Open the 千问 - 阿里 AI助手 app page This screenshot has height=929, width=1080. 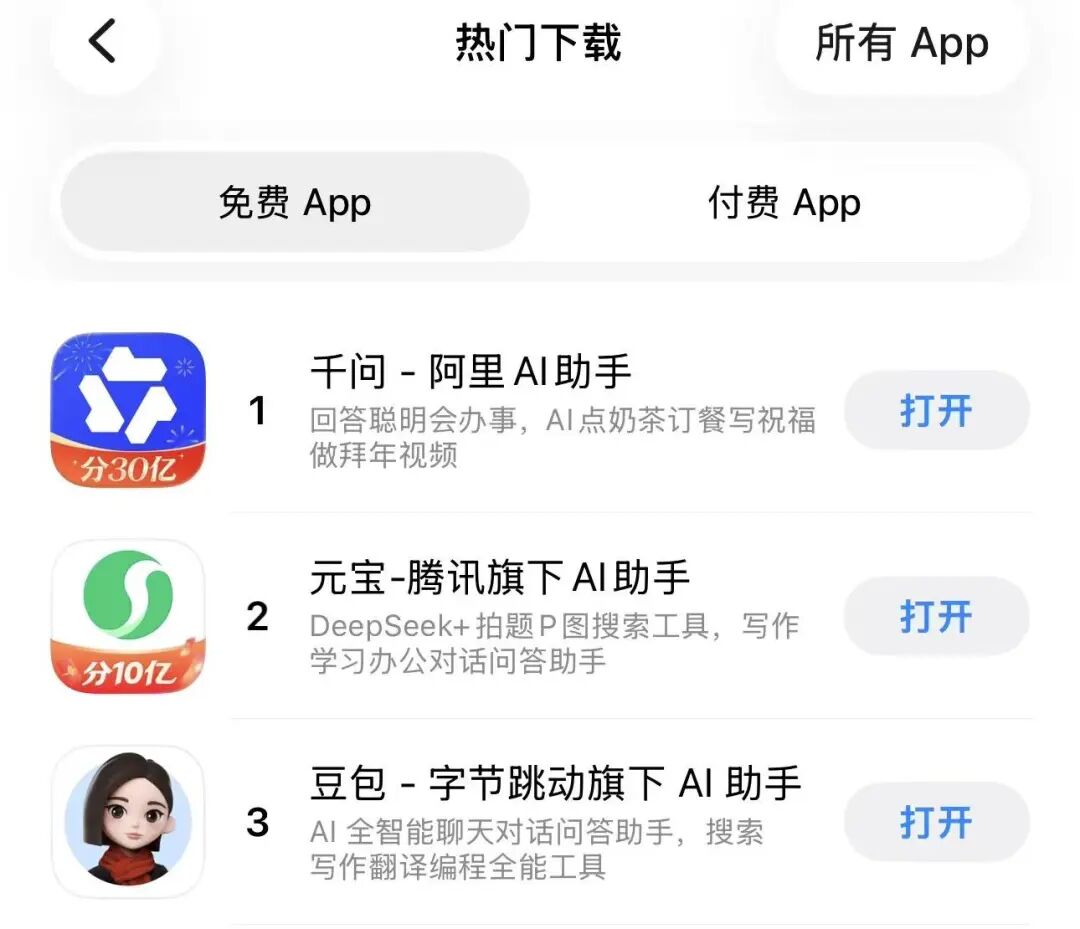click(470, 373)
